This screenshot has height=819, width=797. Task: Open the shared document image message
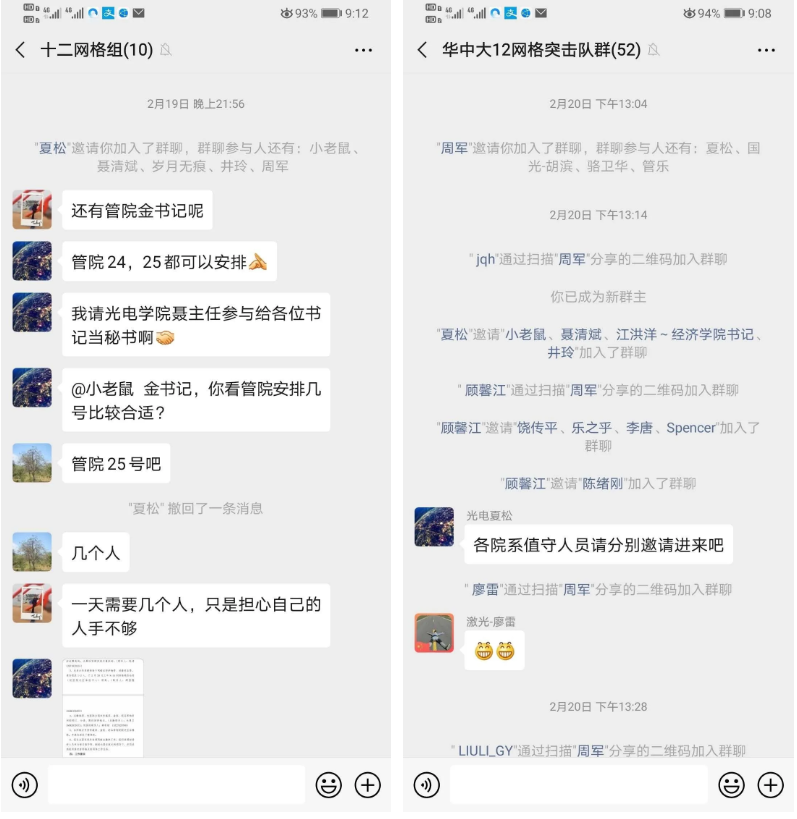coord(103,707)
